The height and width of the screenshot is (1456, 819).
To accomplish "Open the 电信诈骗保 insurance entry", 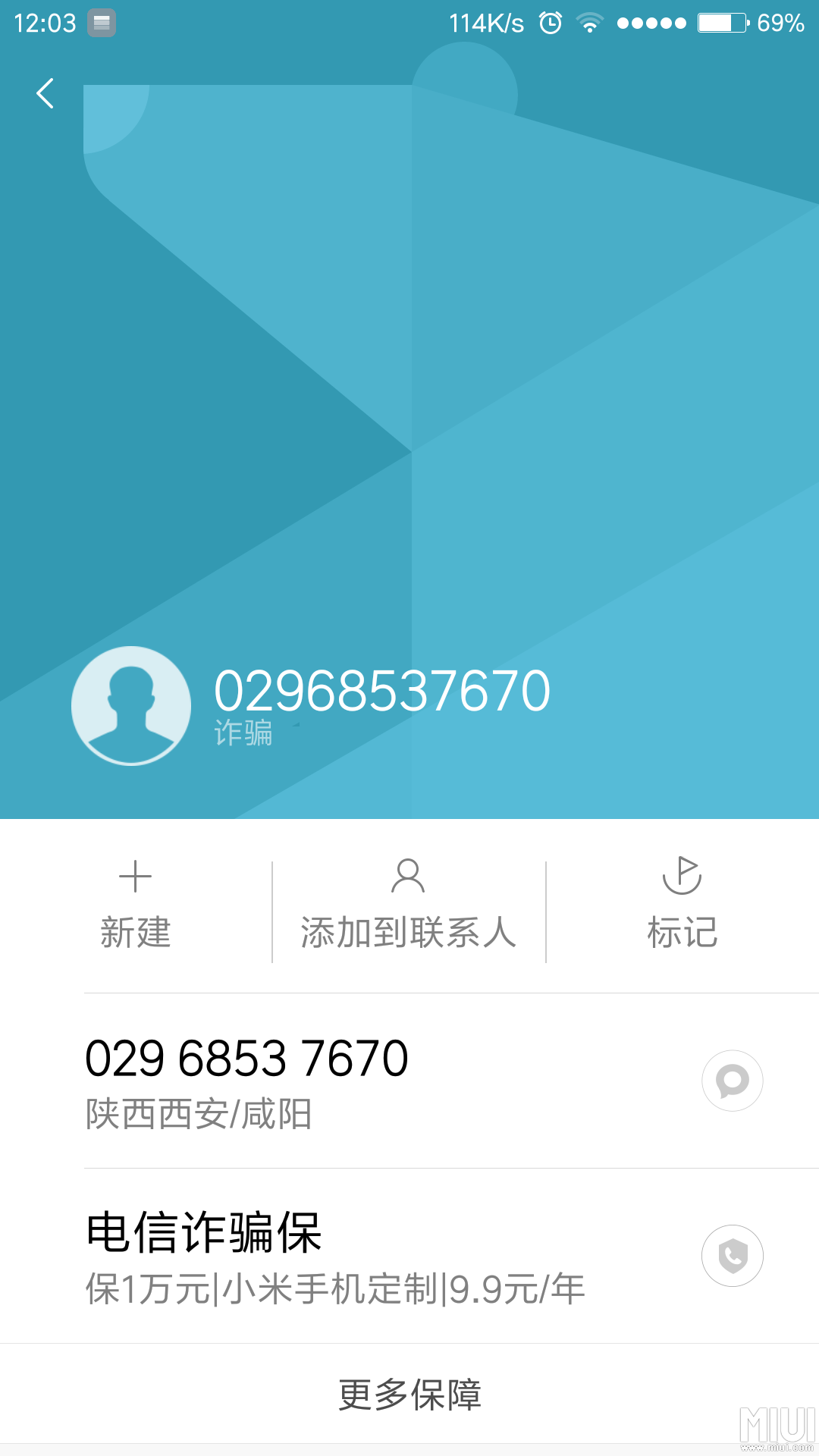I will tap(203, 1232).
